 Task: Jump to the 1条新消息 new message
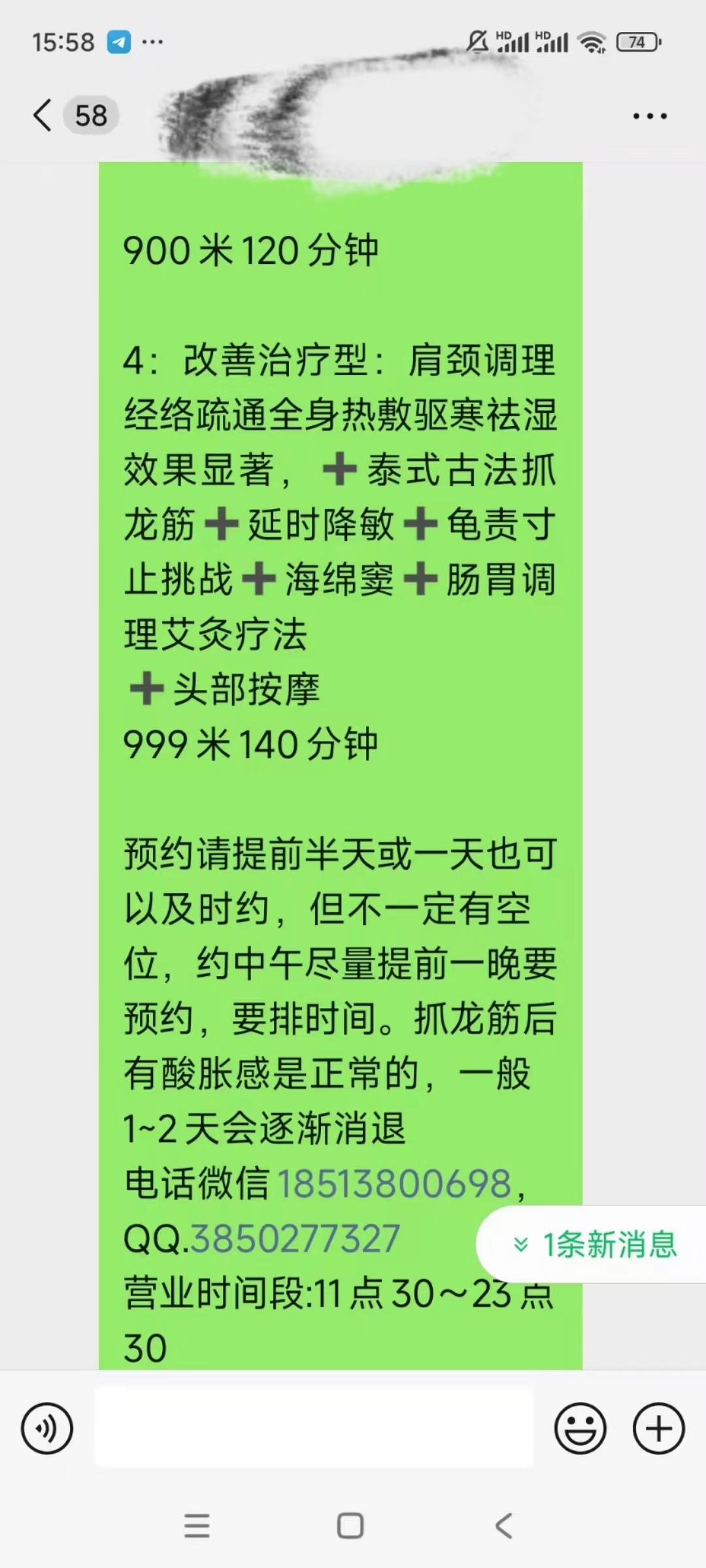(x=595, y=1244)
